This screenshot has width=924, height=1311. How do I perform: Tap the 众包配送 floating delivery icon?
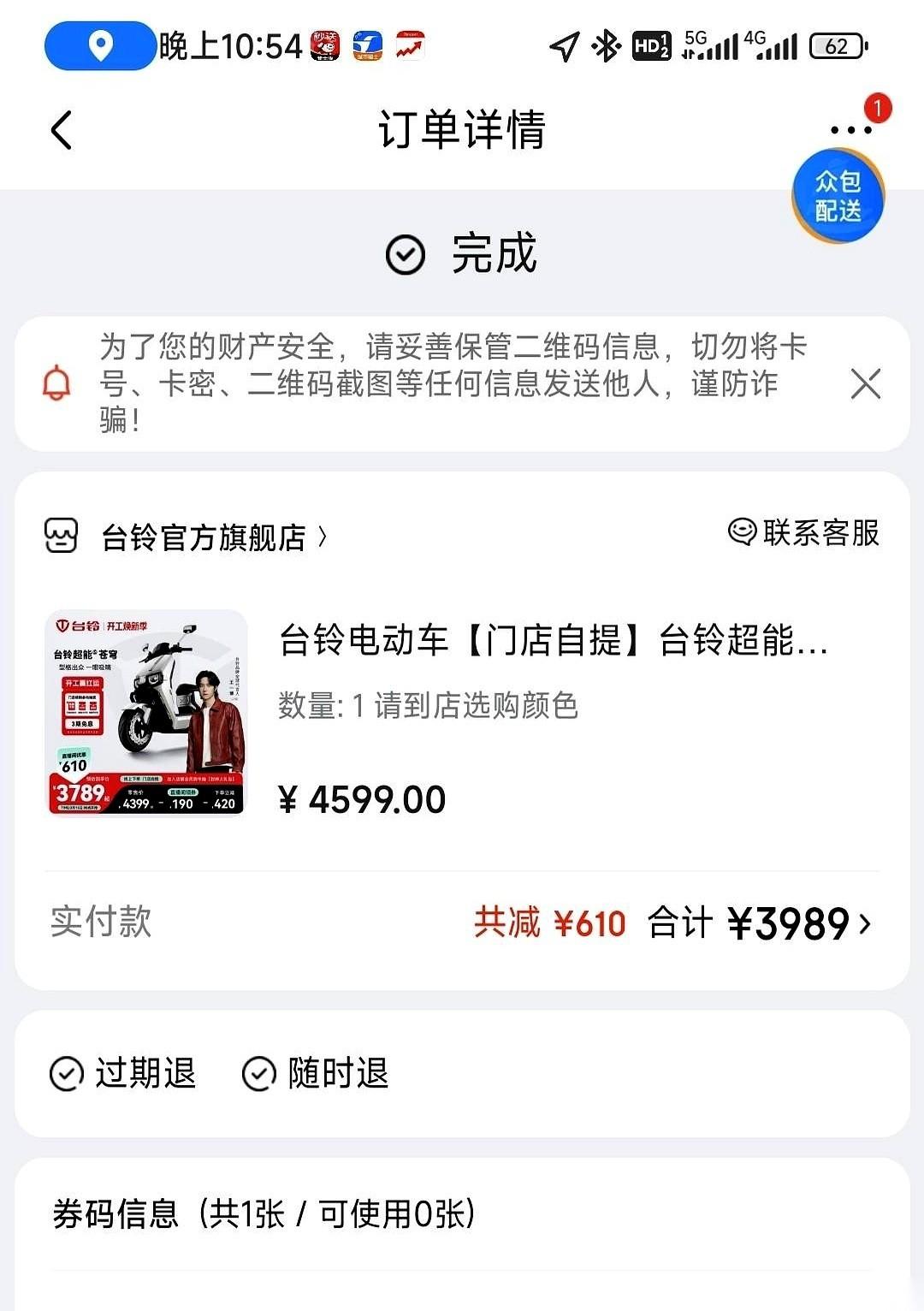pyautogui.click(x=838, y=197)
